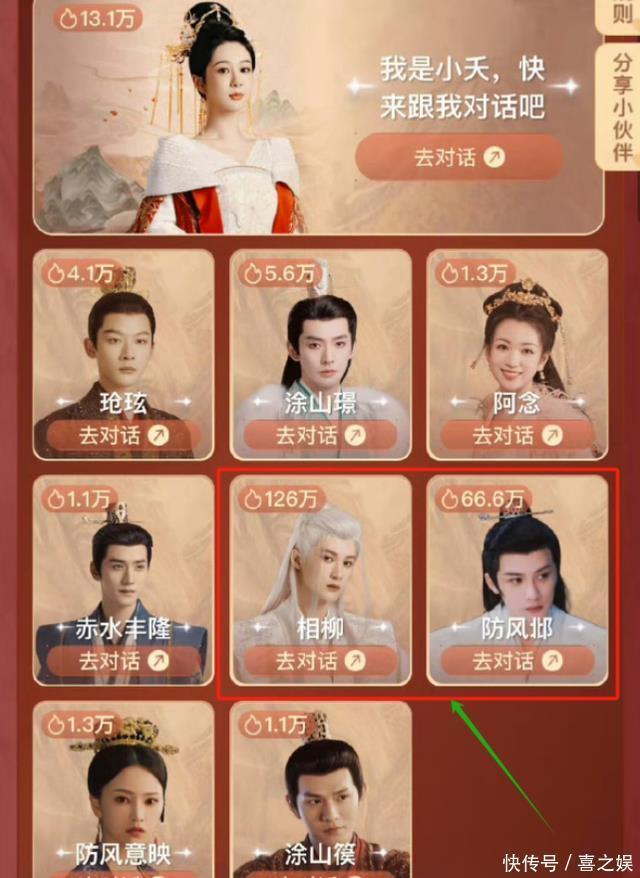Image resolution: width=640 pixels, height=878 pixels.
Task: Tap the 分享小伙伴 side tab
Action: click(x=622, y=105)
